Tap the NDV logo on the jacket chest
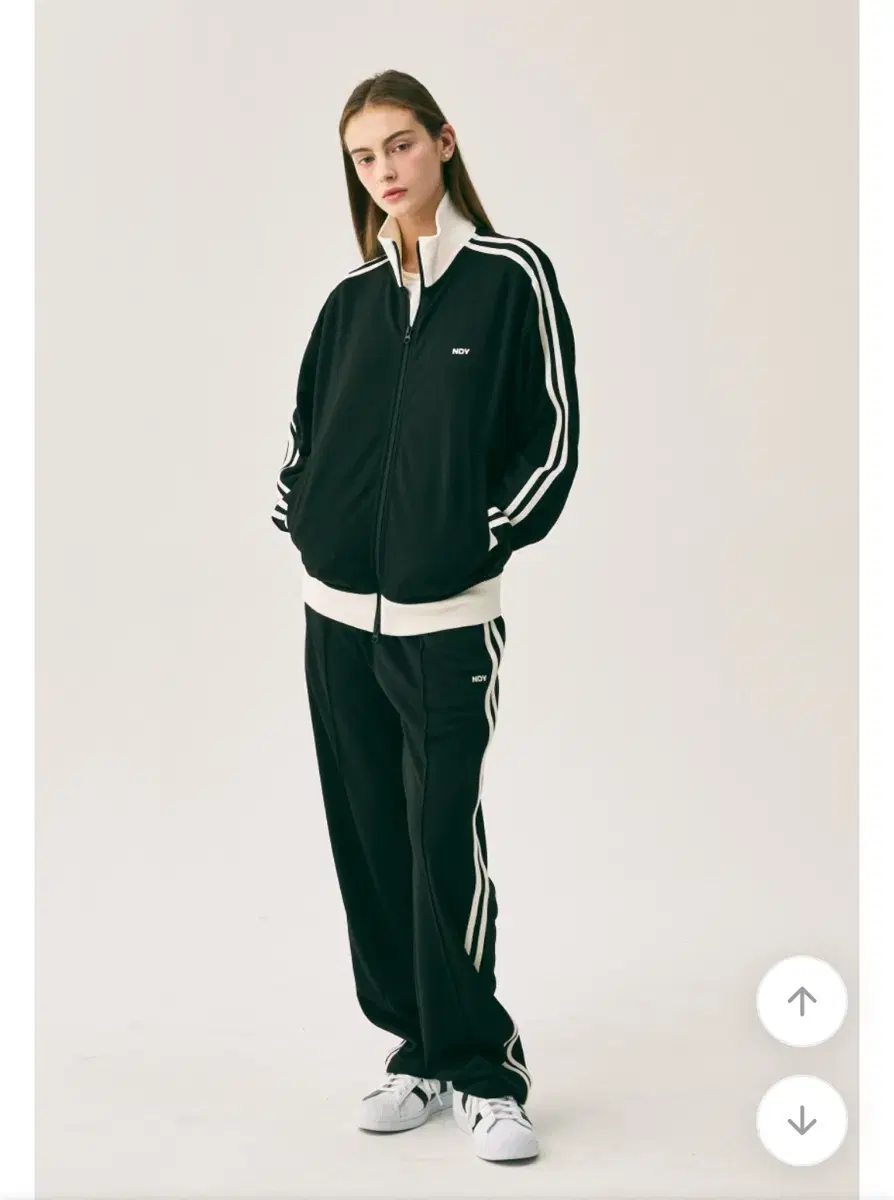The width and height of the screenshot is (894, 1200). pos(459,351)
